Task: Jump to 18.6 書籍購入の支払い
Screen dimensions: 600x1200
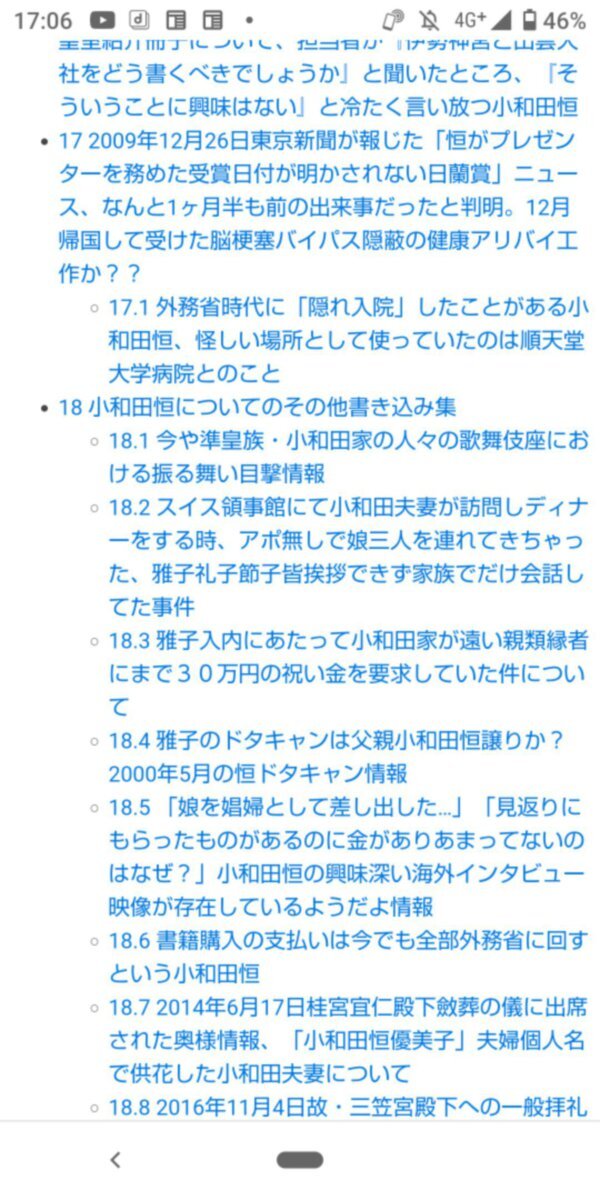Action: [347, 956]
